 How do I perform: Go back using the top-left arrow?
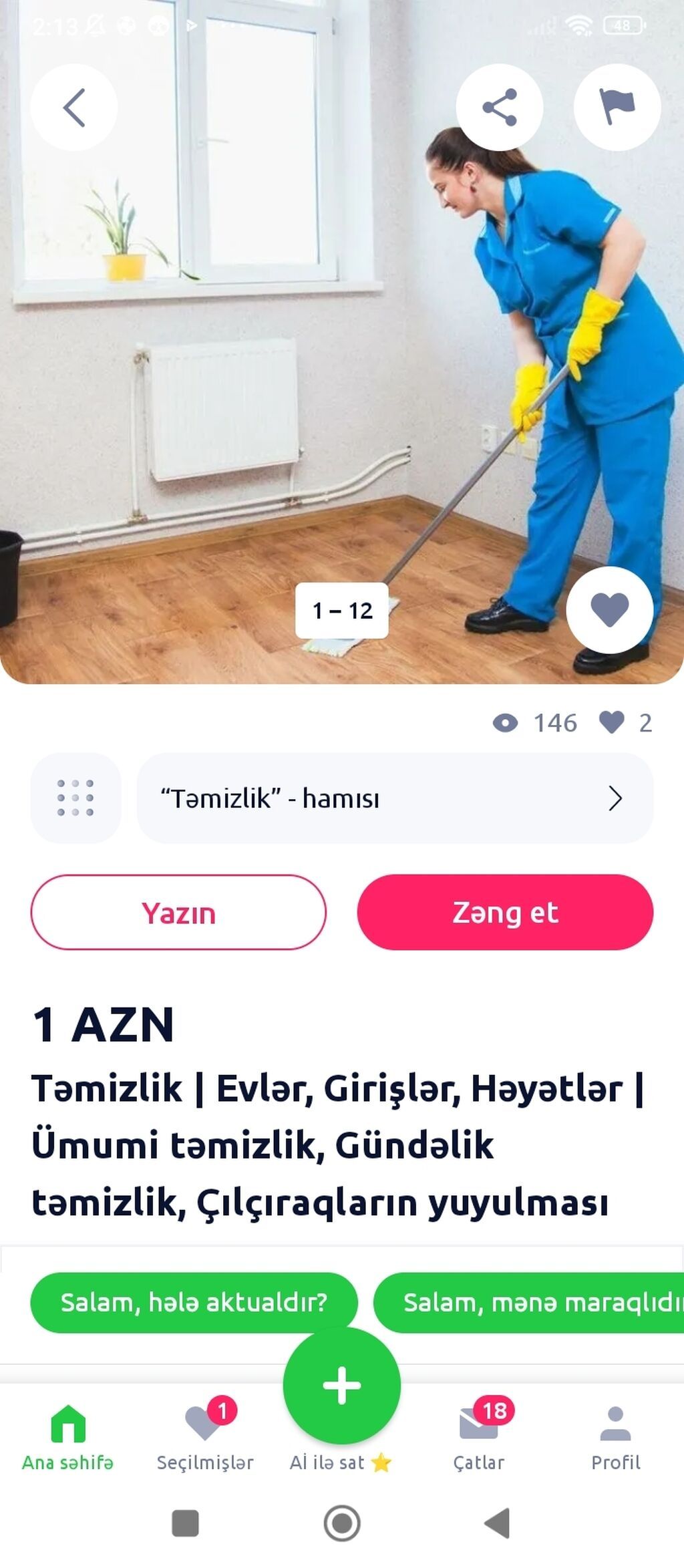click(74, 107)
